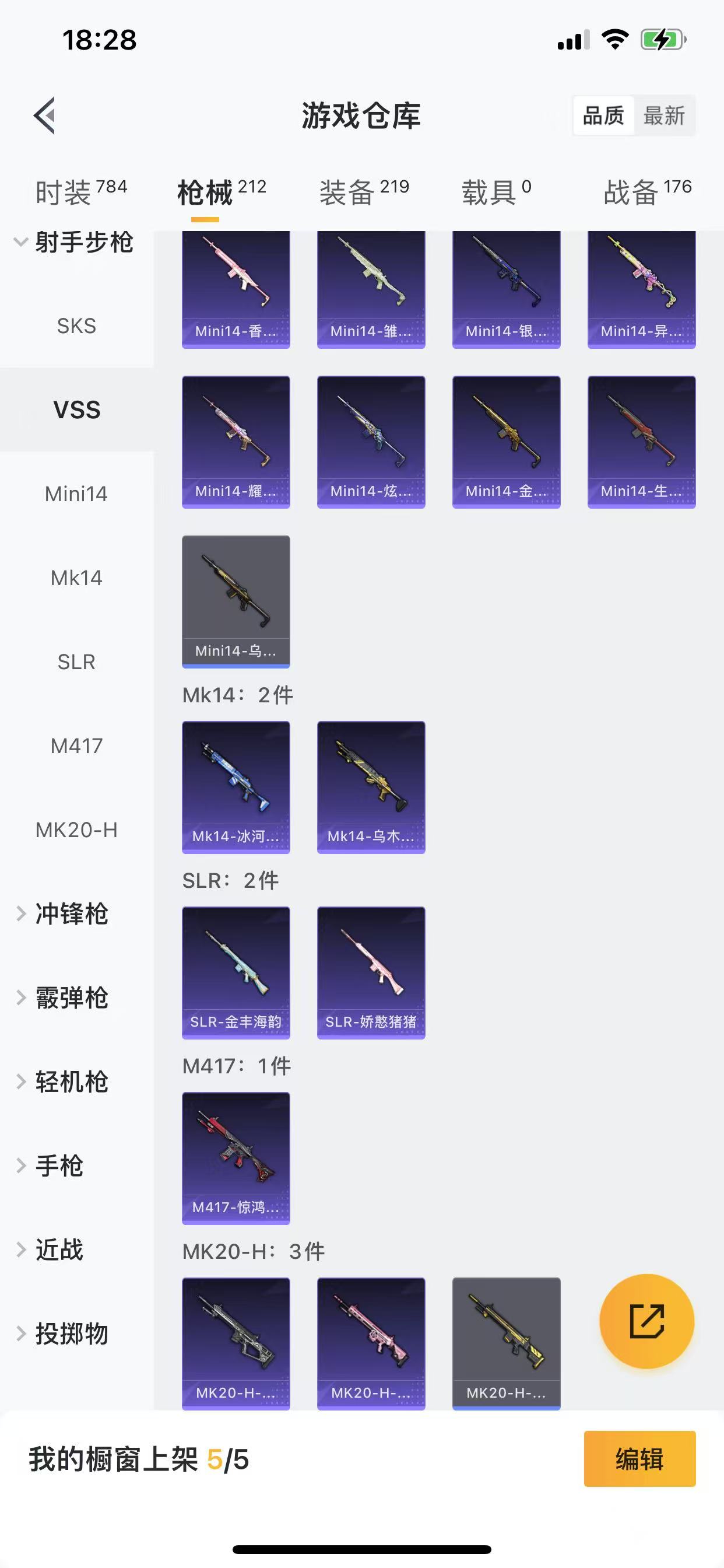Open the 战备 tab
Screen dimensions: 724x1568
click(x=646, y=192)
